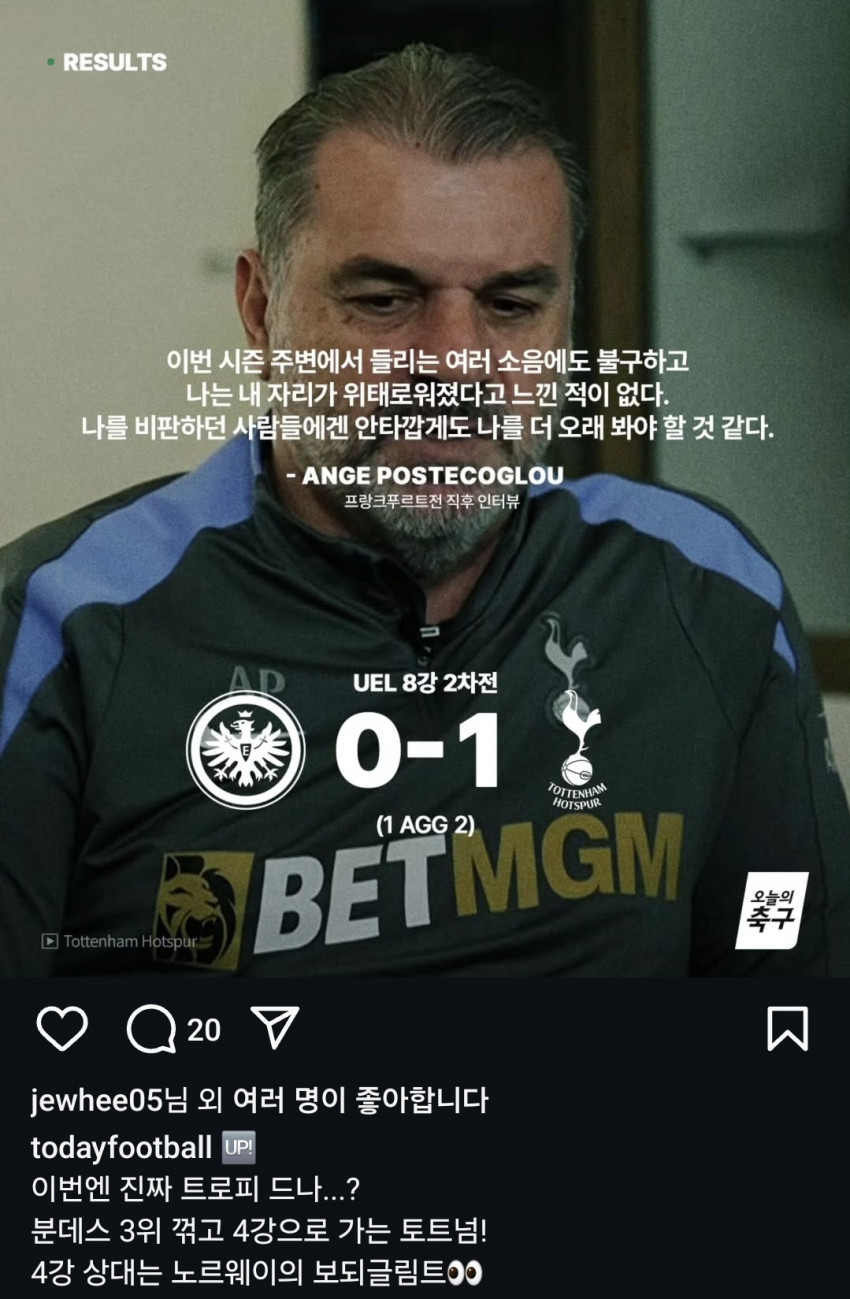Open jewhee05's profile in the likes line
This screenshot has height=1299, width=850.
click(96, 1101)
